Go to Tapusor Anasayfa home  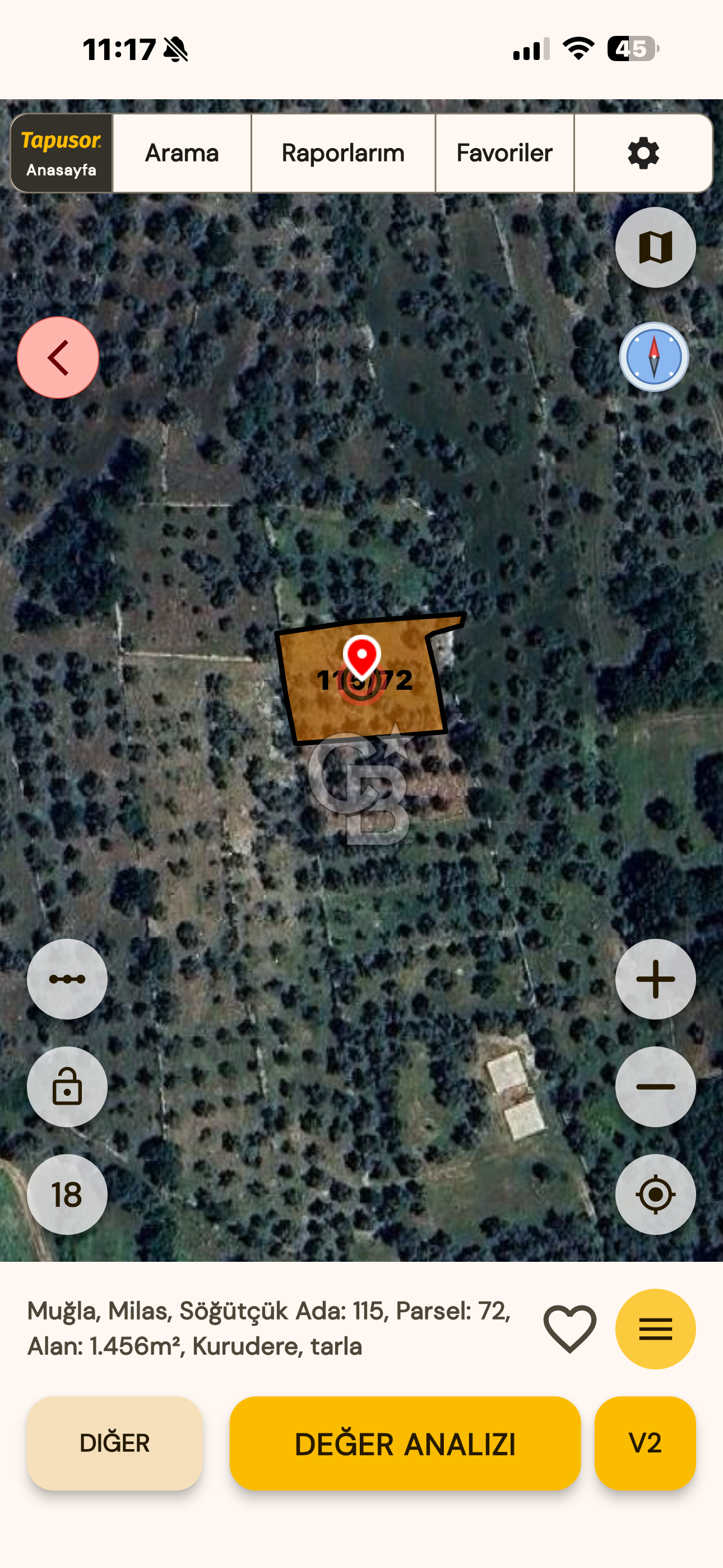click(62, 154)
